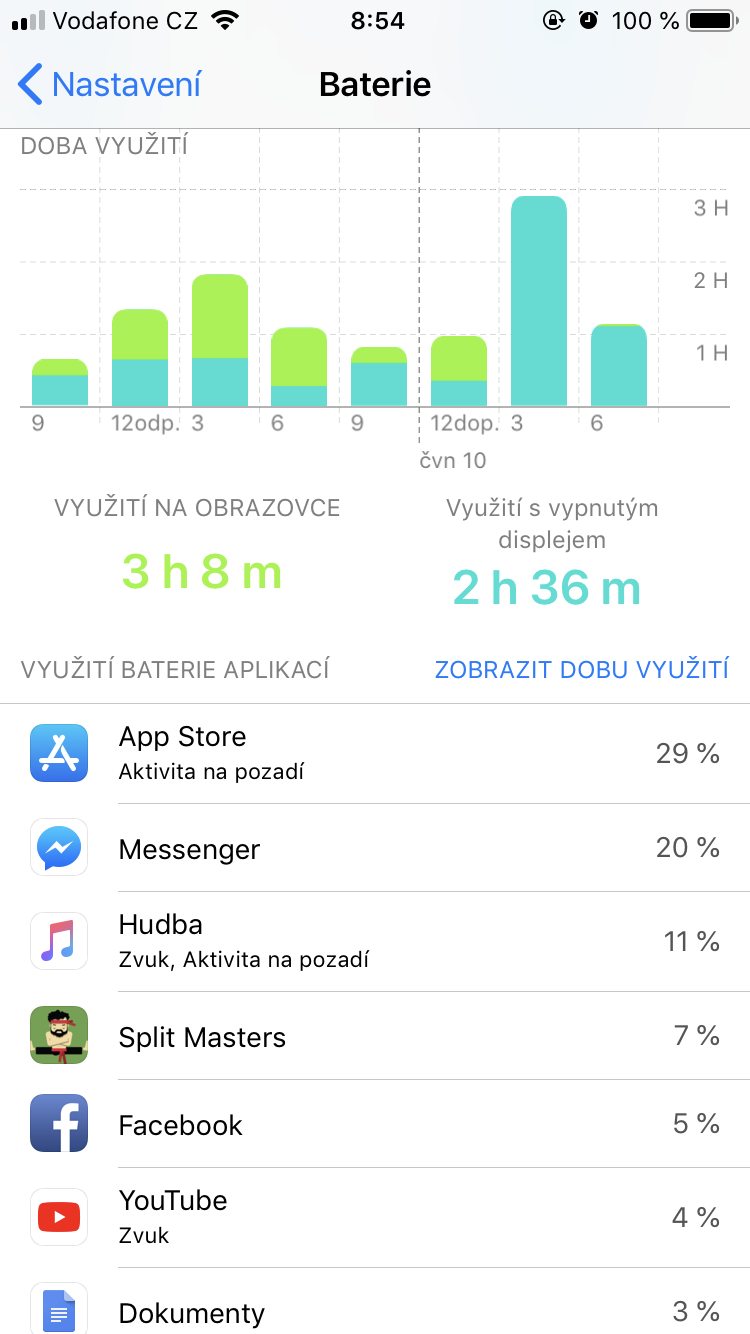Open the App Store battery usage row
The image size is (750, 1334).
pyautogui.click(x=375, y=754)
